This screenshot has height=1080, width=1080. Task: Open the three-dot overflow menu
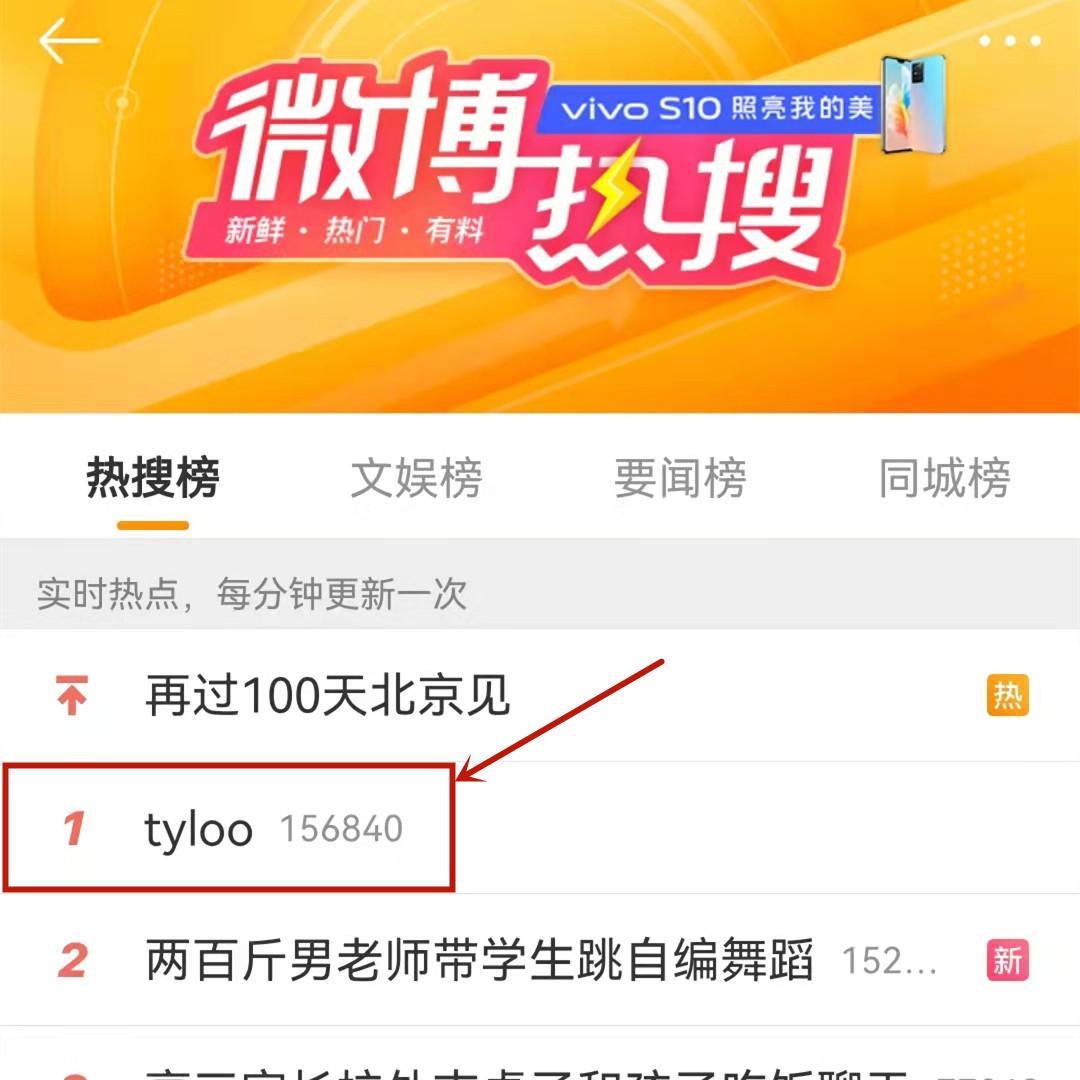tap(1010, 41)
